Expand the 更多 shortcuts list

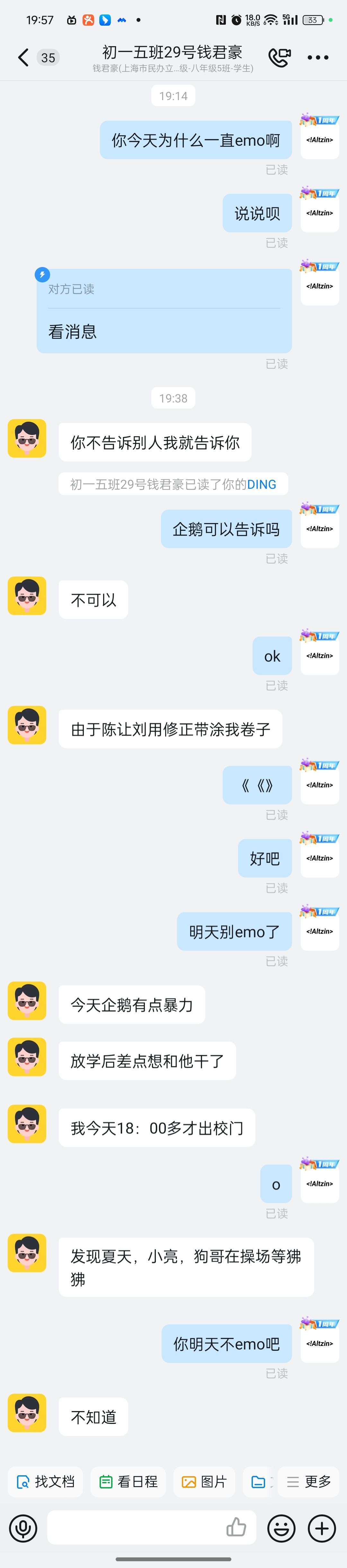(309, 1481)
